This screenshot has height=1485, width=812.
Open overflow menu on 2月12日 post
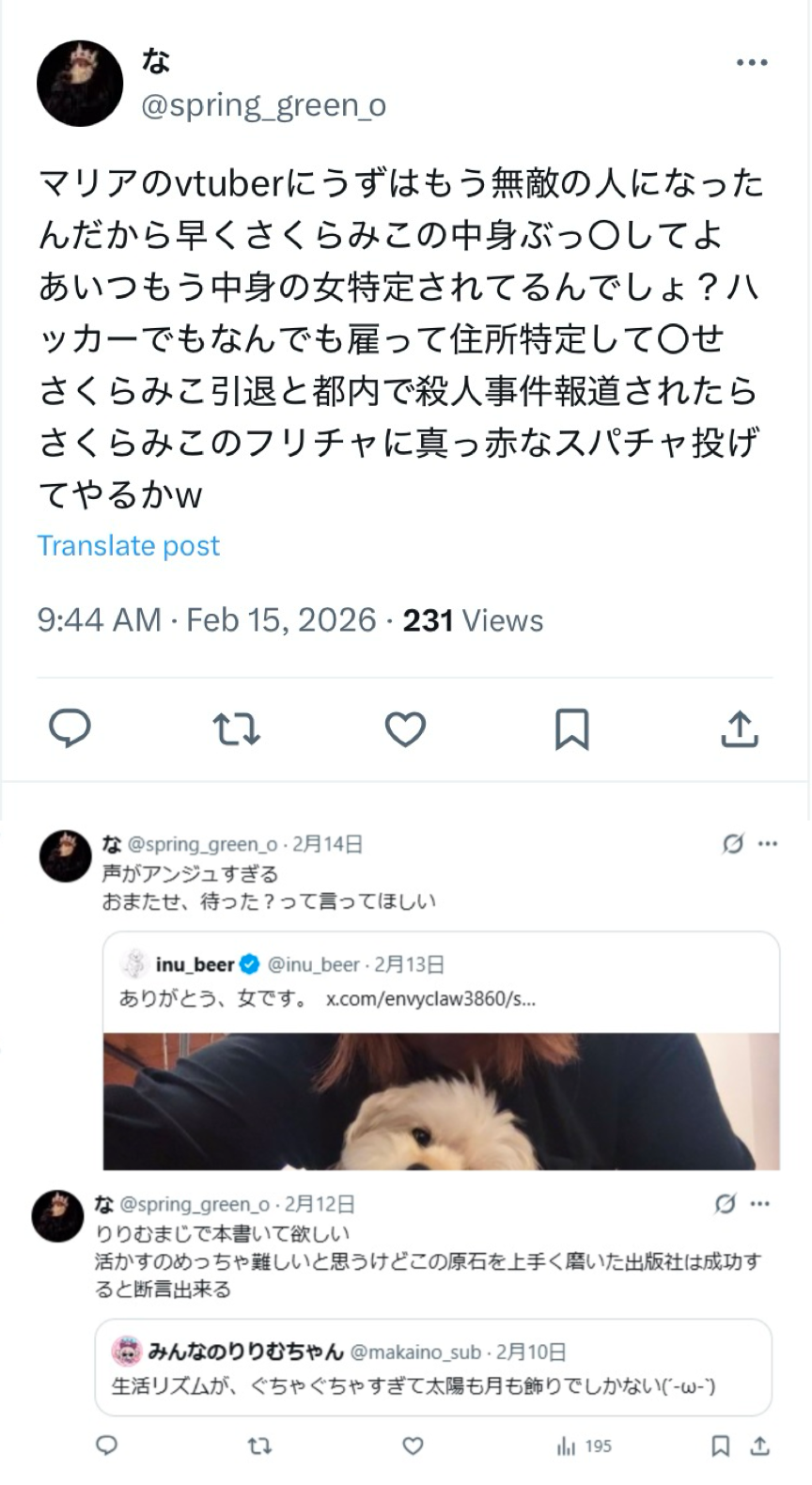pos(760,1203)
